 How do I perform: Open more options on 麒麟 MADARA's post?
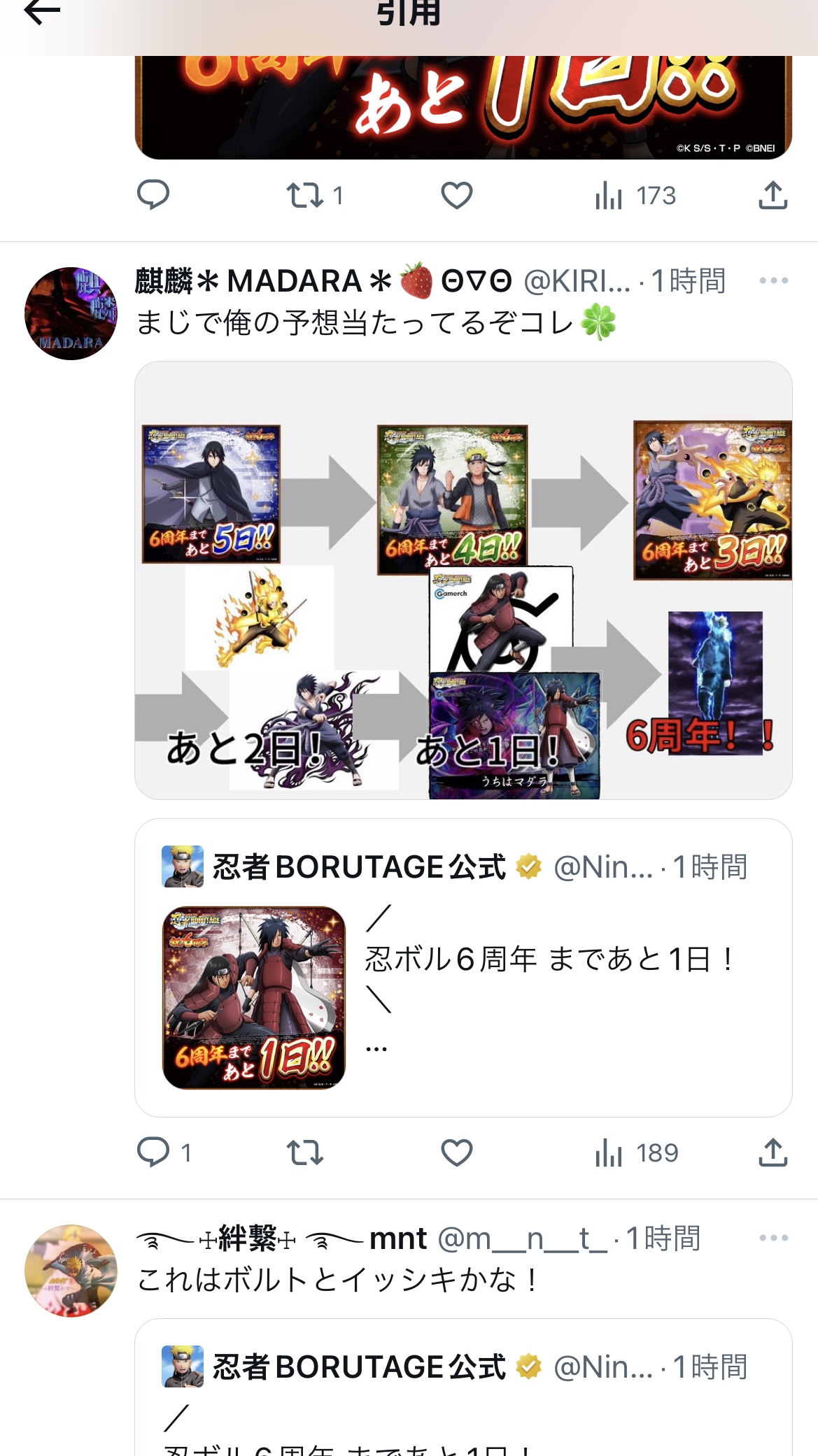[773, 280]
